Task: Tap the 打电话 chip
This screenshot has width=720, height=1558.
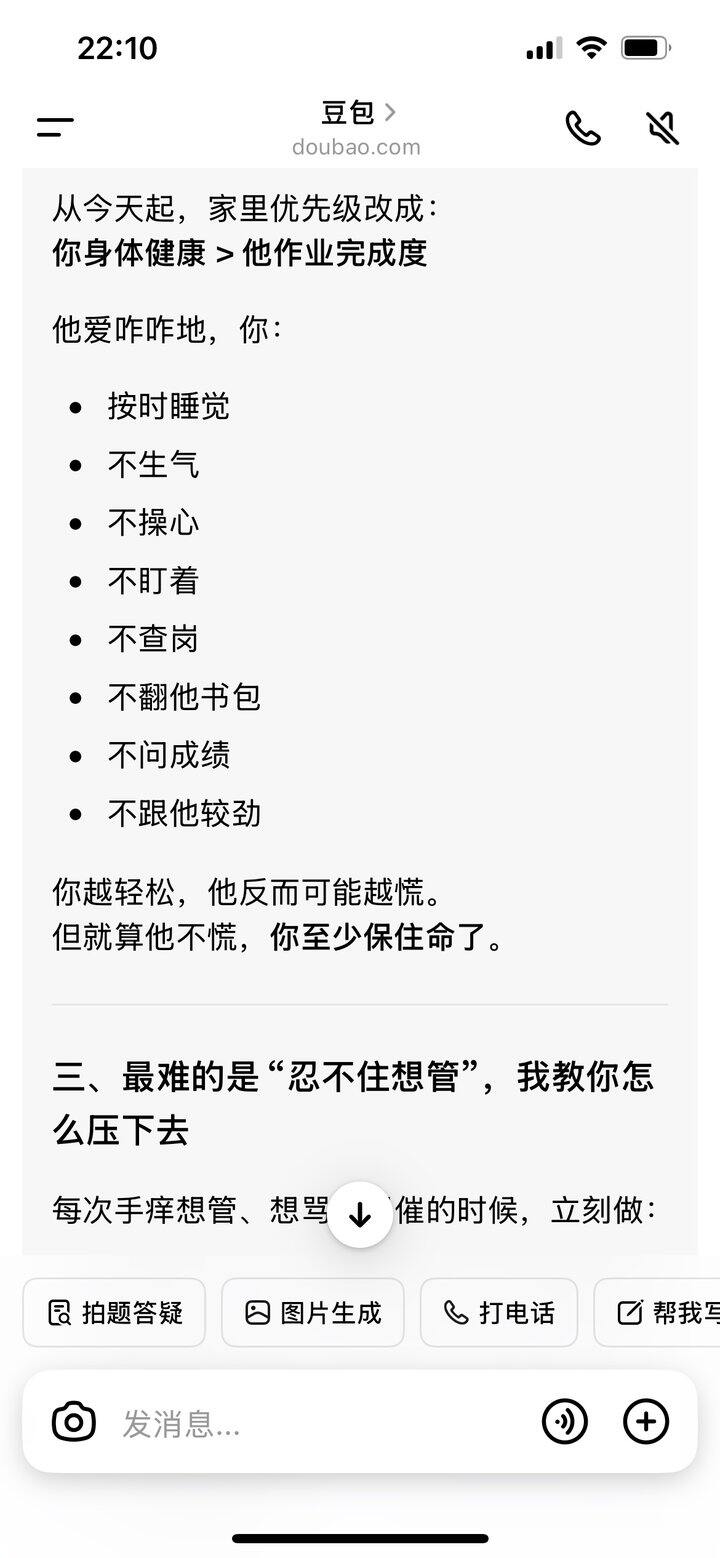Action: 499,1312
